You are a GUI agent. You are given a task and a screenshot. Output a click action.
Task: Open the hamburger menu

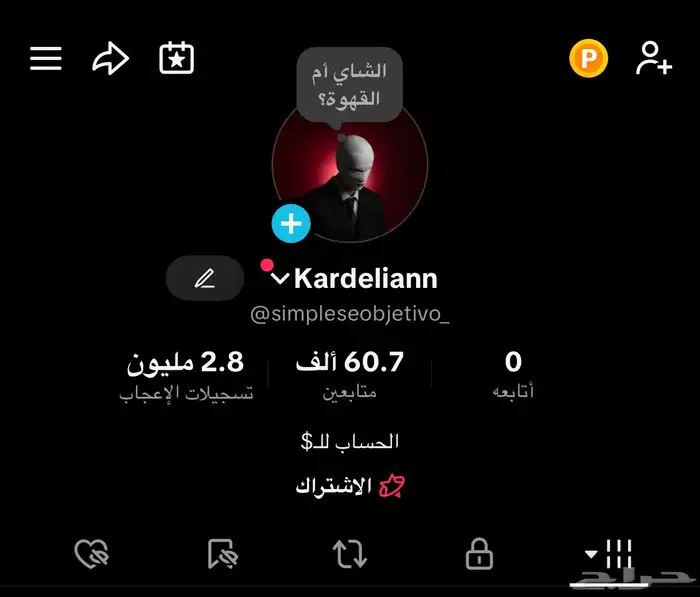46,59
